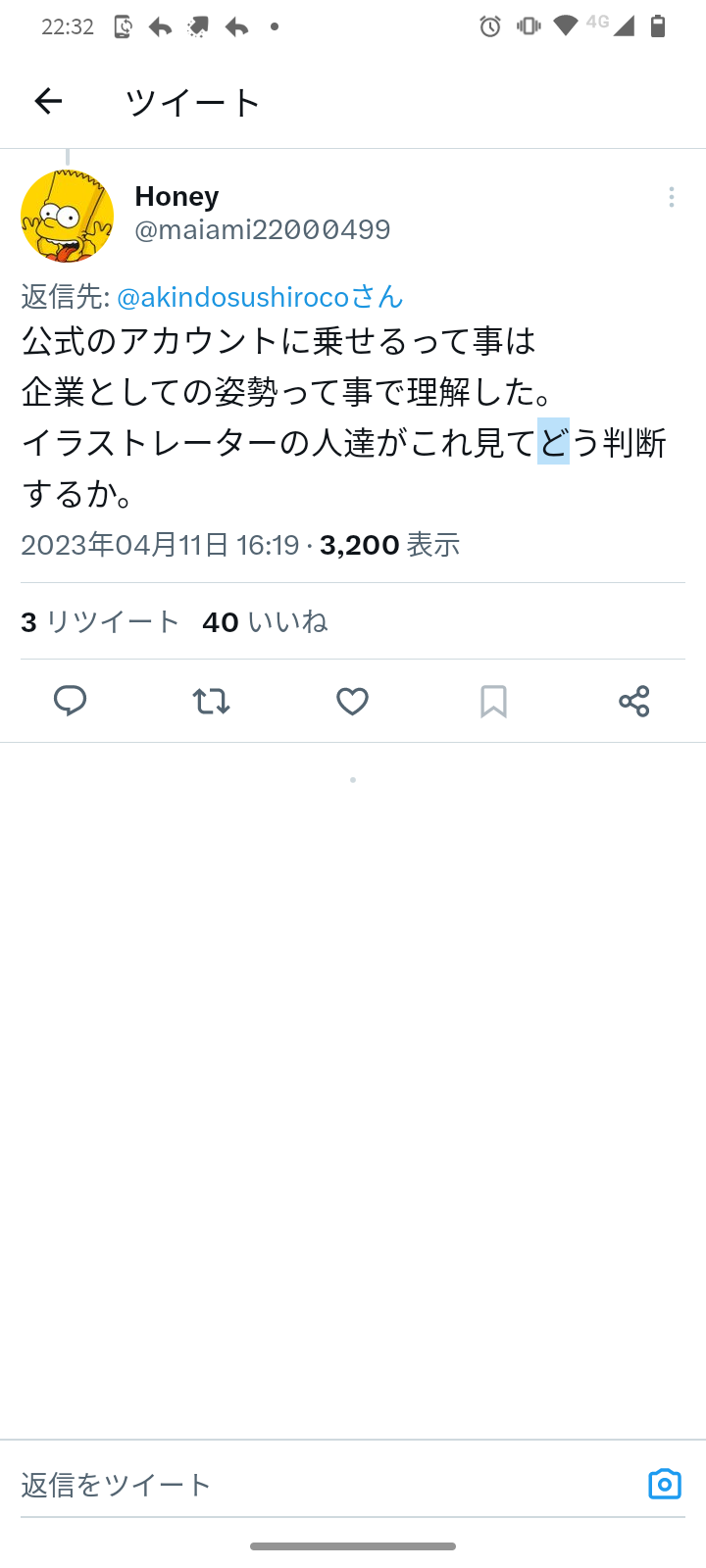Retweet Honey's tweet
This screenshot has height=1568, width=706.
coord(211,701)
